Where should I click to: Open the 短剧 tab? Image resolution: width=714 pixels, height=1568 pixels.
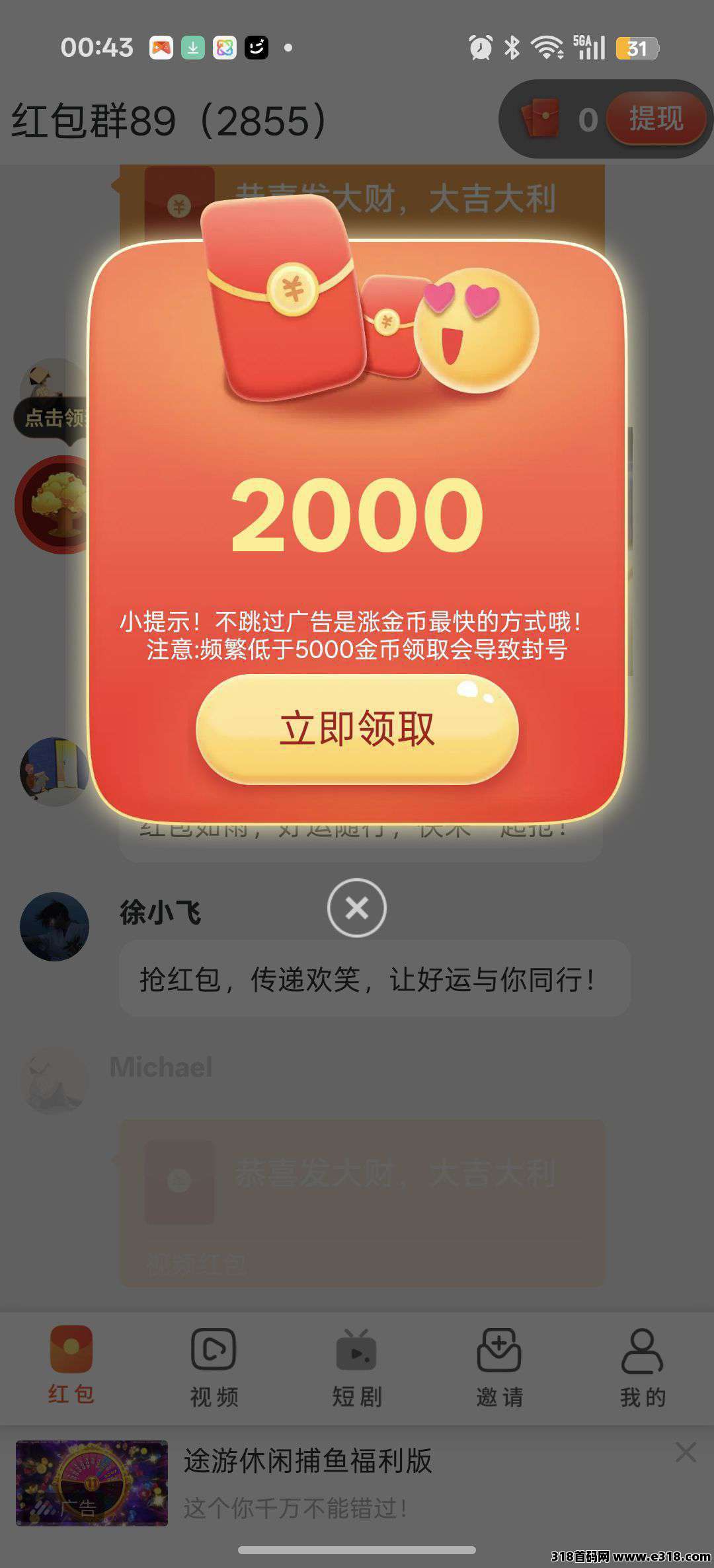[x=357, y=1366]
